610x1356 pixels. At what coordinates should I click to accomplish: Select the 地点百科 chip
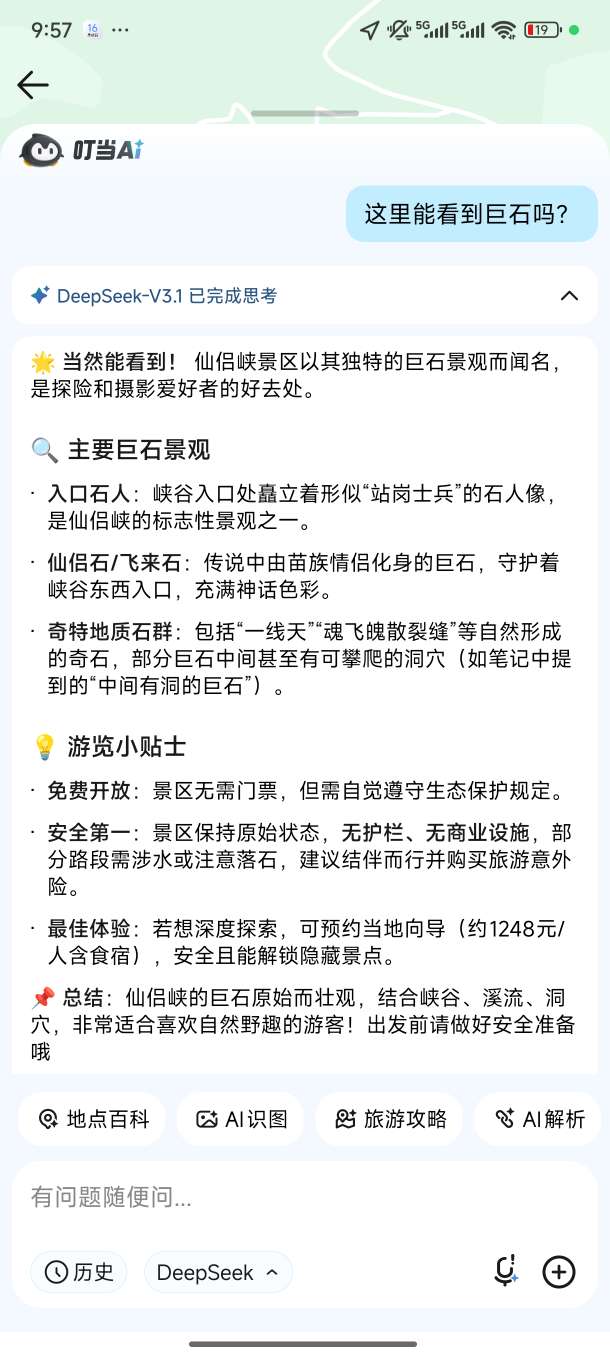click(x=94, y=1119)
